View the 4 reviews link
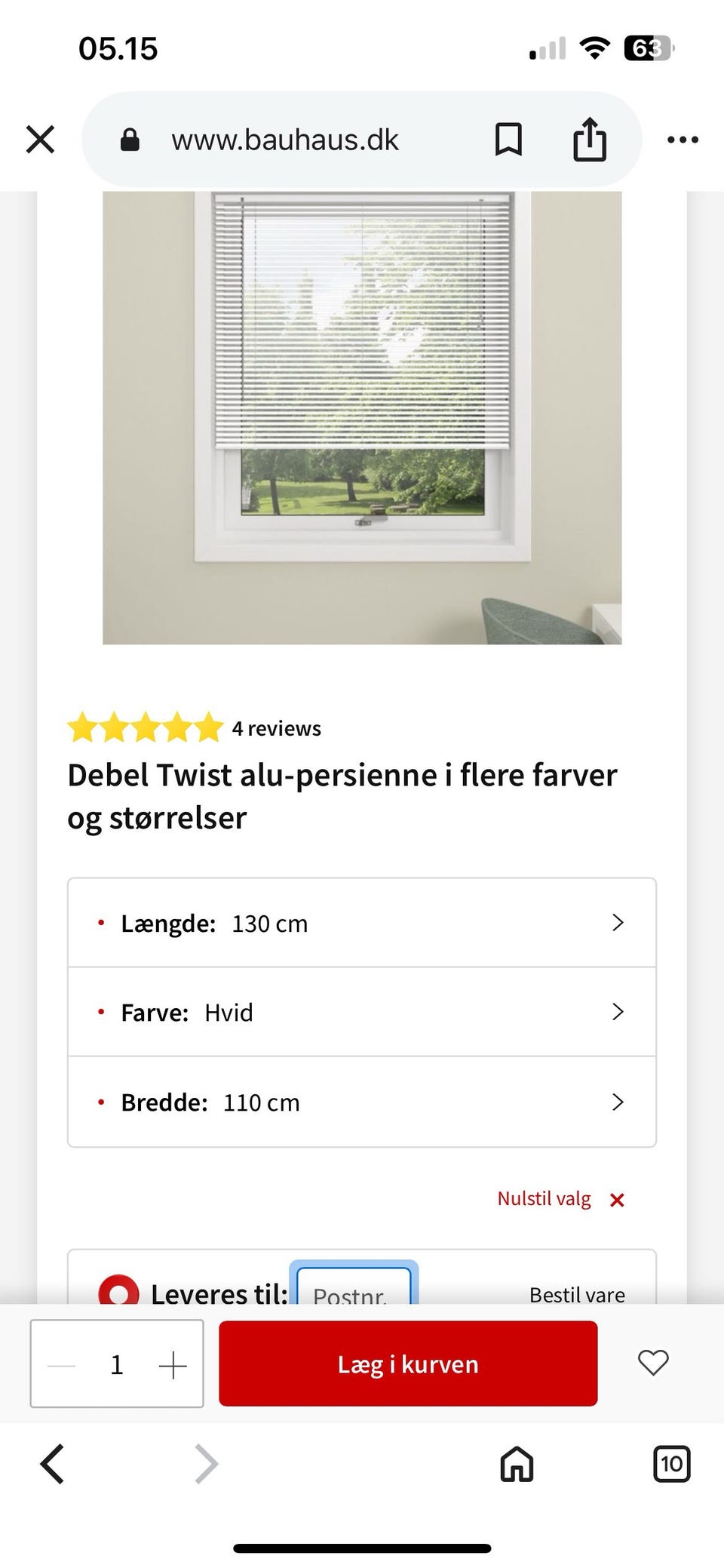Image resolution: width=724 pixels, height=1568 pixels. 276,727
